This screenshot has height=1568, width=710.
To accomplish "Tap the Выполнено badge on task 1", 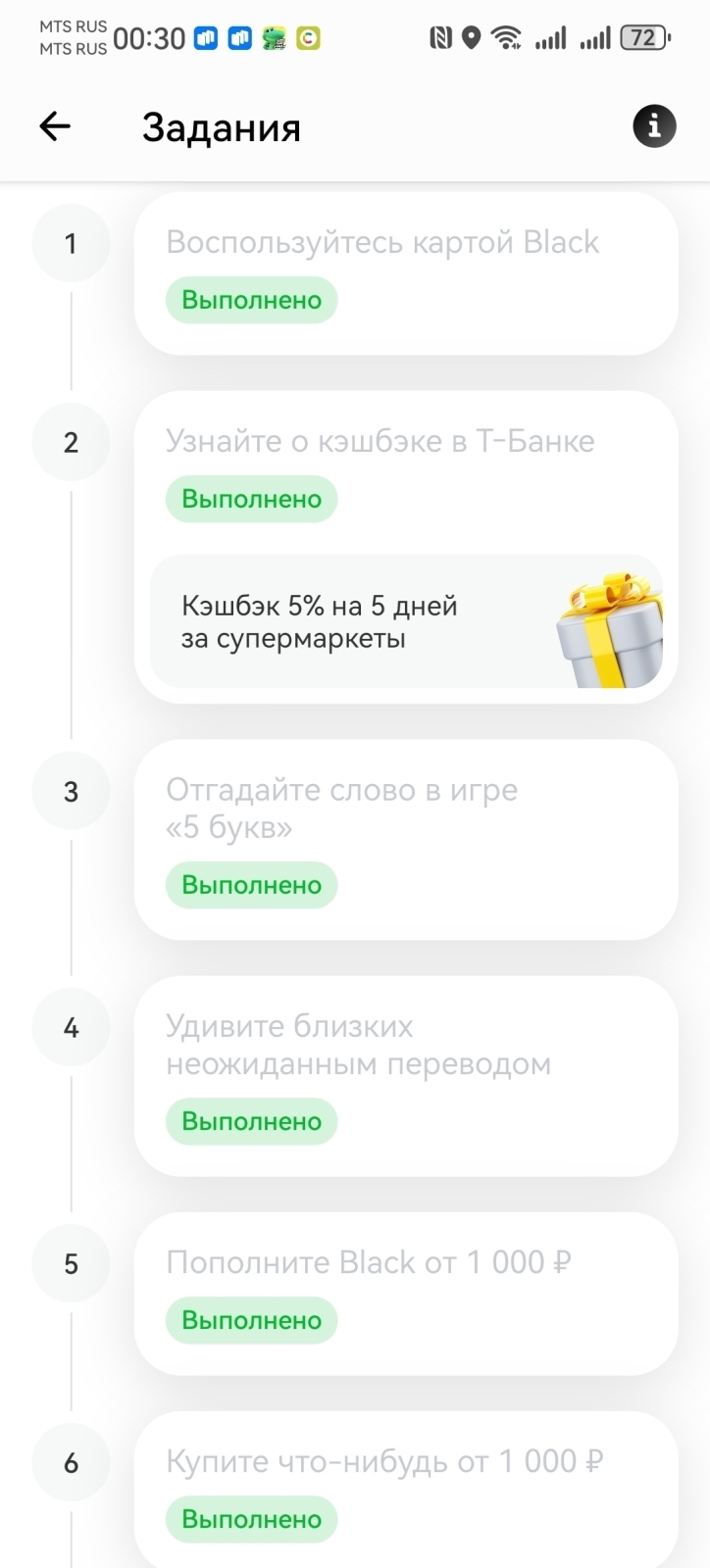I will coord(251,300).
